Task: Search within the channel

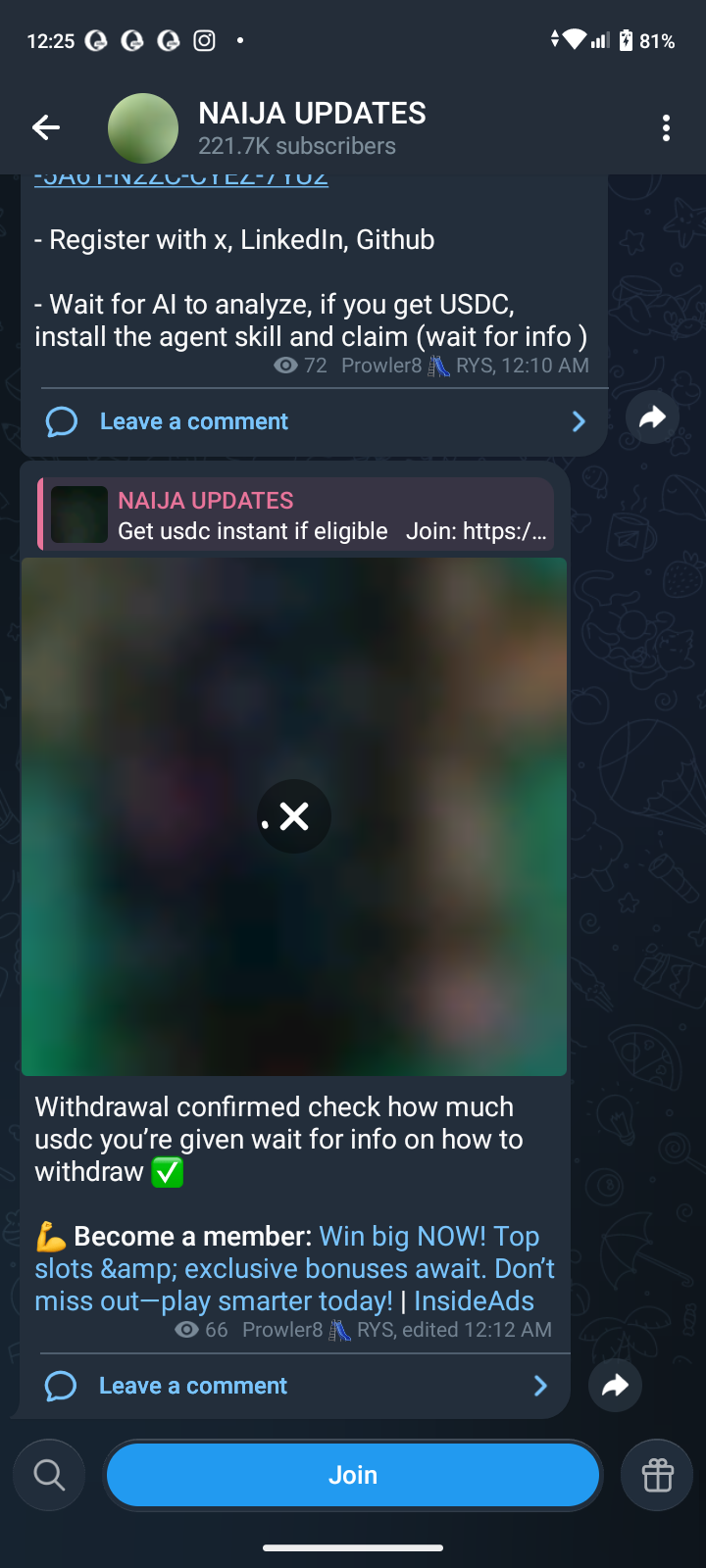Action: coord(49,1475)
